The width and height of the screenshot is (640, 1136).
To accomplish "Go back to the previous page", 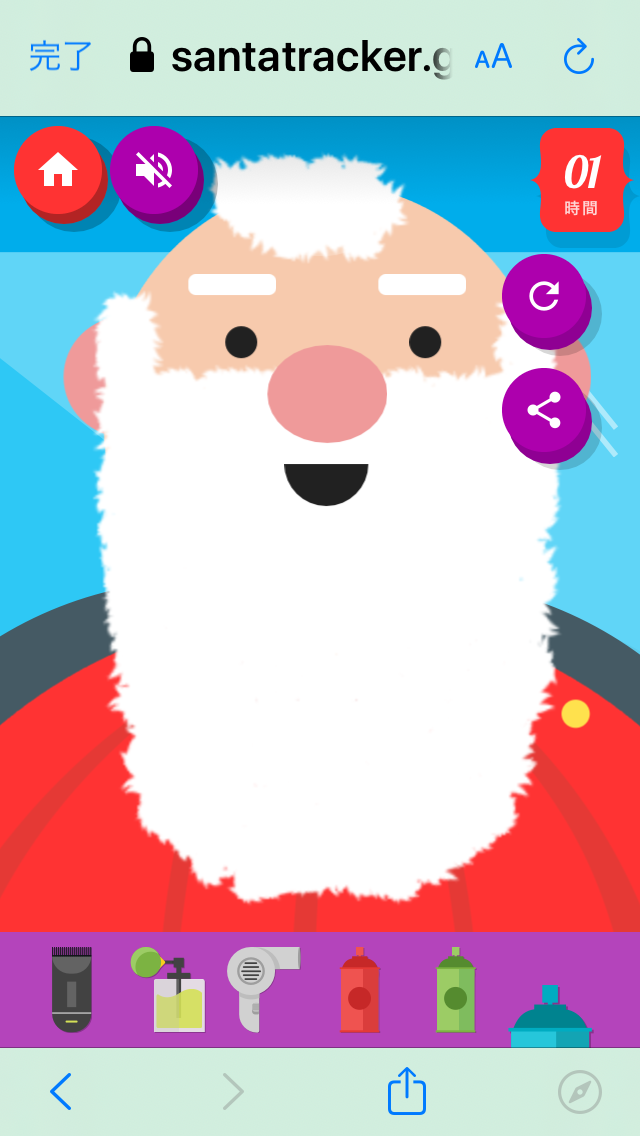I will [x=61, y=1091].
